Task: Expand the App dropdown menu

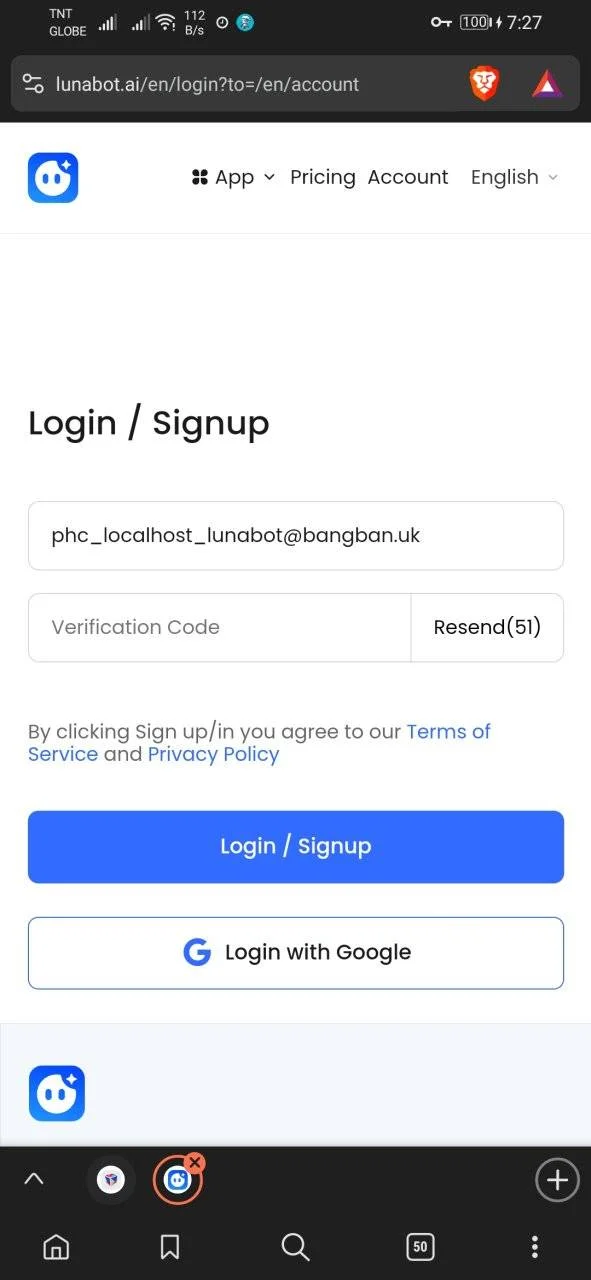Action: click(233, 177)
